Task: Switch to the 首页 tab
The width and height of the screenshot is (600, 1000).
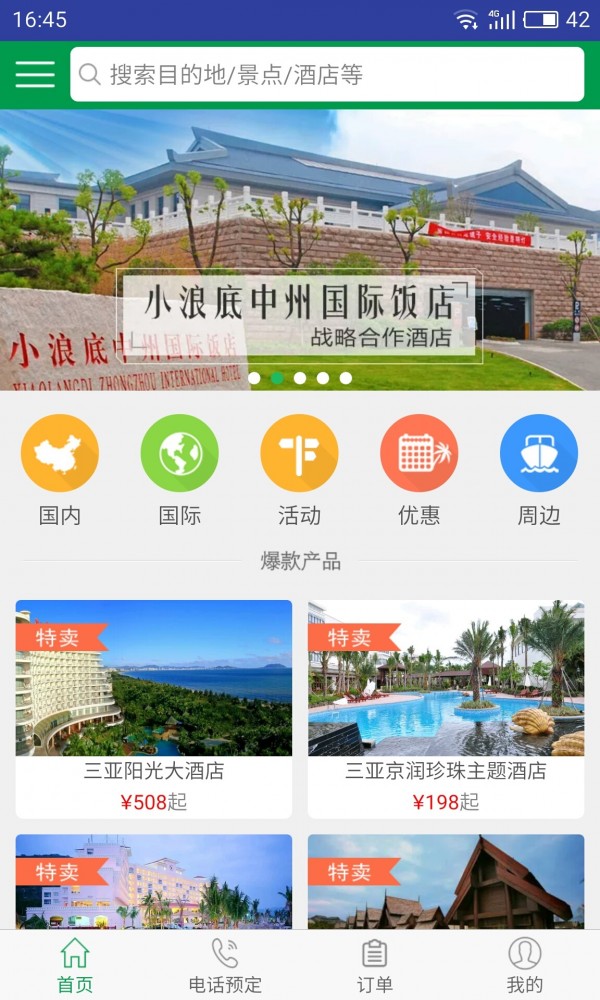Action: (x=75, y=966)
